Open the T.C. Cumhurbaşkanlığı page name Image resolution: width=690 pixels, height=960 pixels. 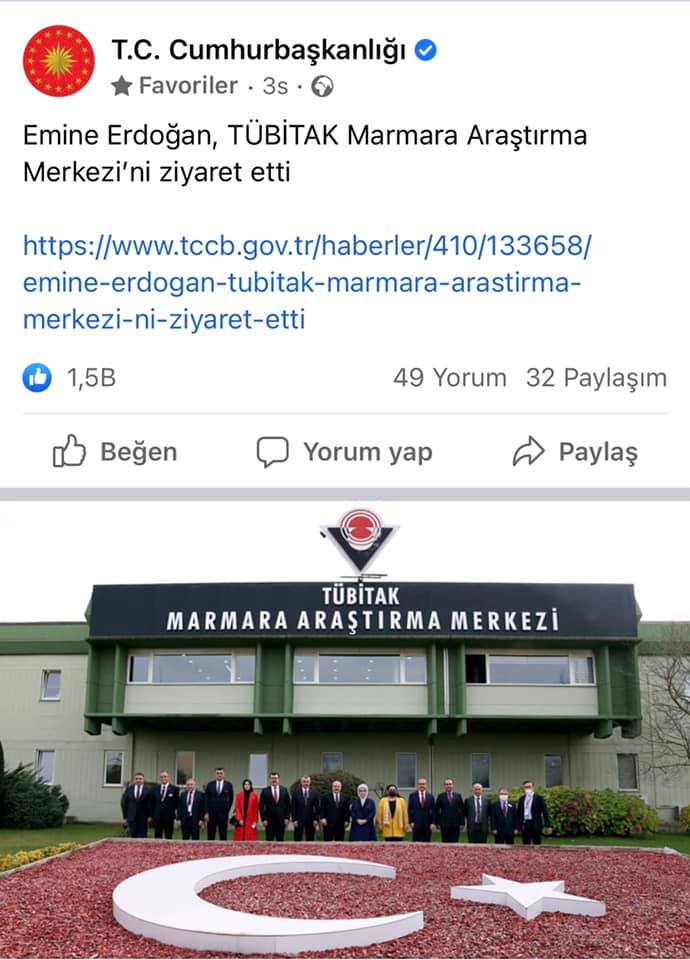tap(258, 49)
